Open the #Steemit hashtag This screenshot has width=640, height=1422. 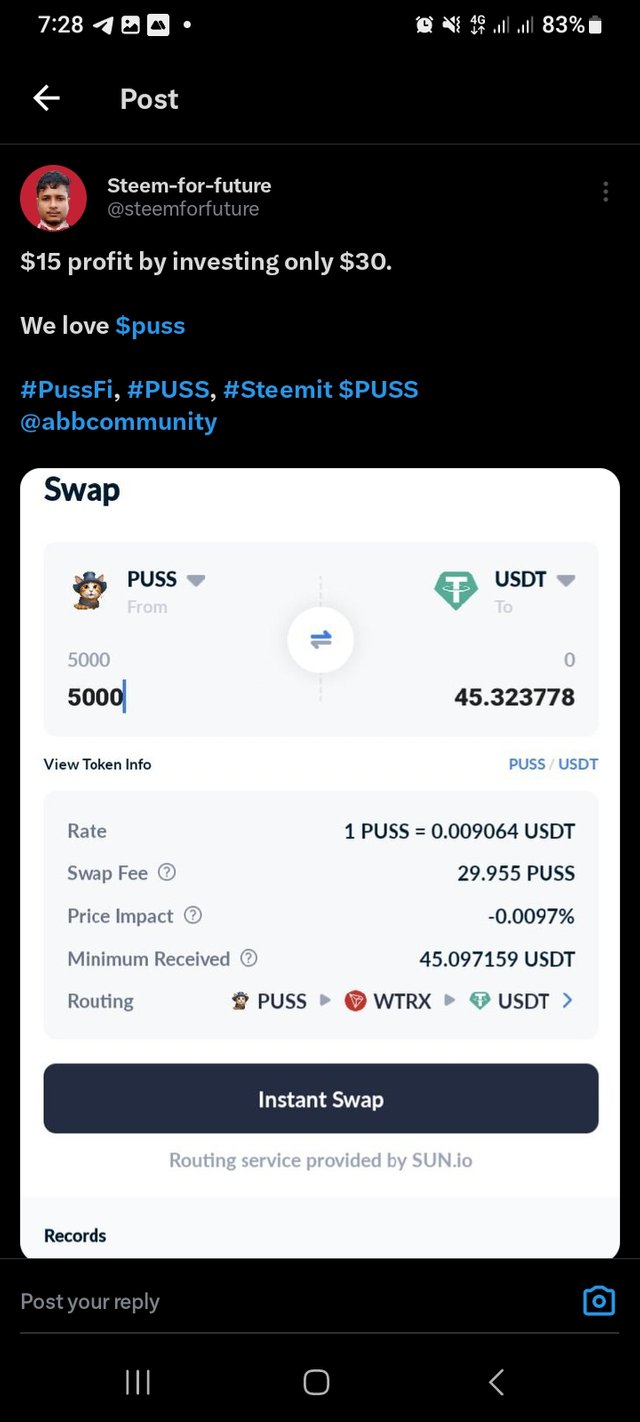pos(277,389)
